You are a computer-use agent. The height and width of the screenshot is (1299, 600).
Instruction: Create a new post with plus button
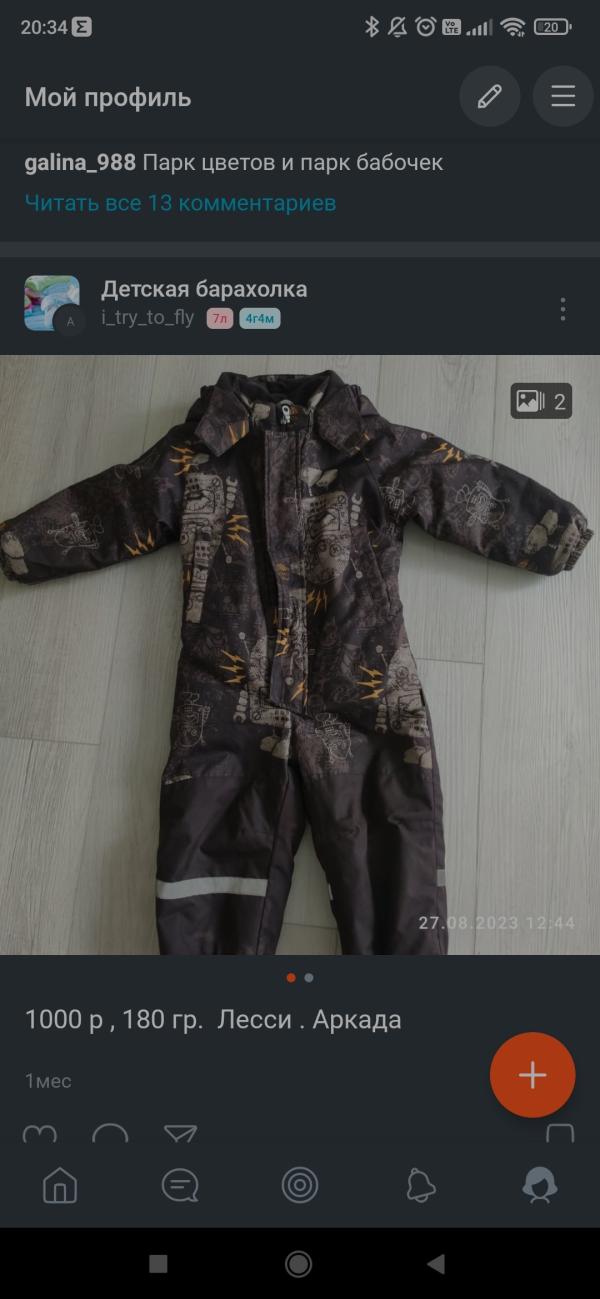click(x=532, y=1075)
